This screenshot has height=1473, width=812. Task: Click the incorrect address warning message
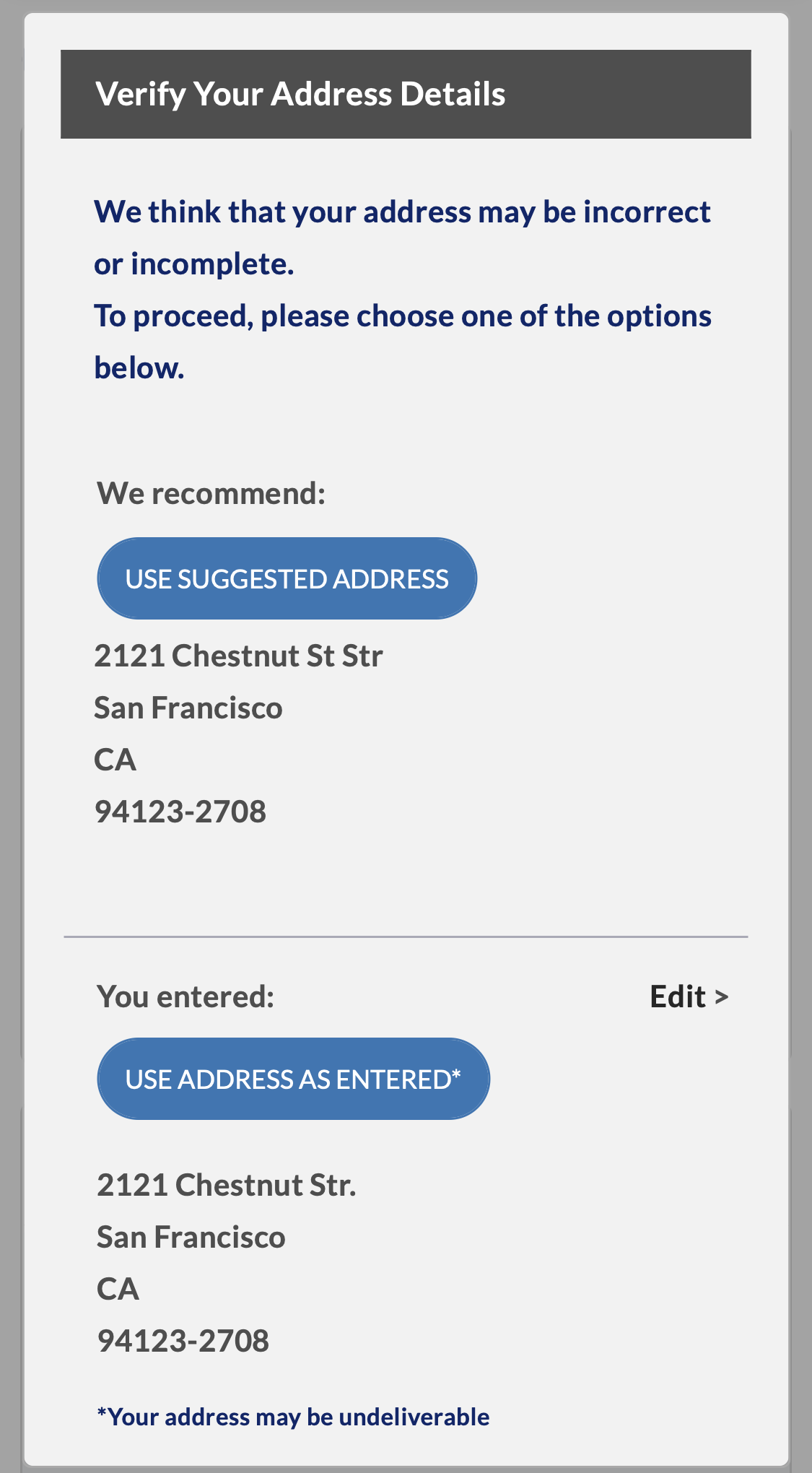click(x=403, y=289)
